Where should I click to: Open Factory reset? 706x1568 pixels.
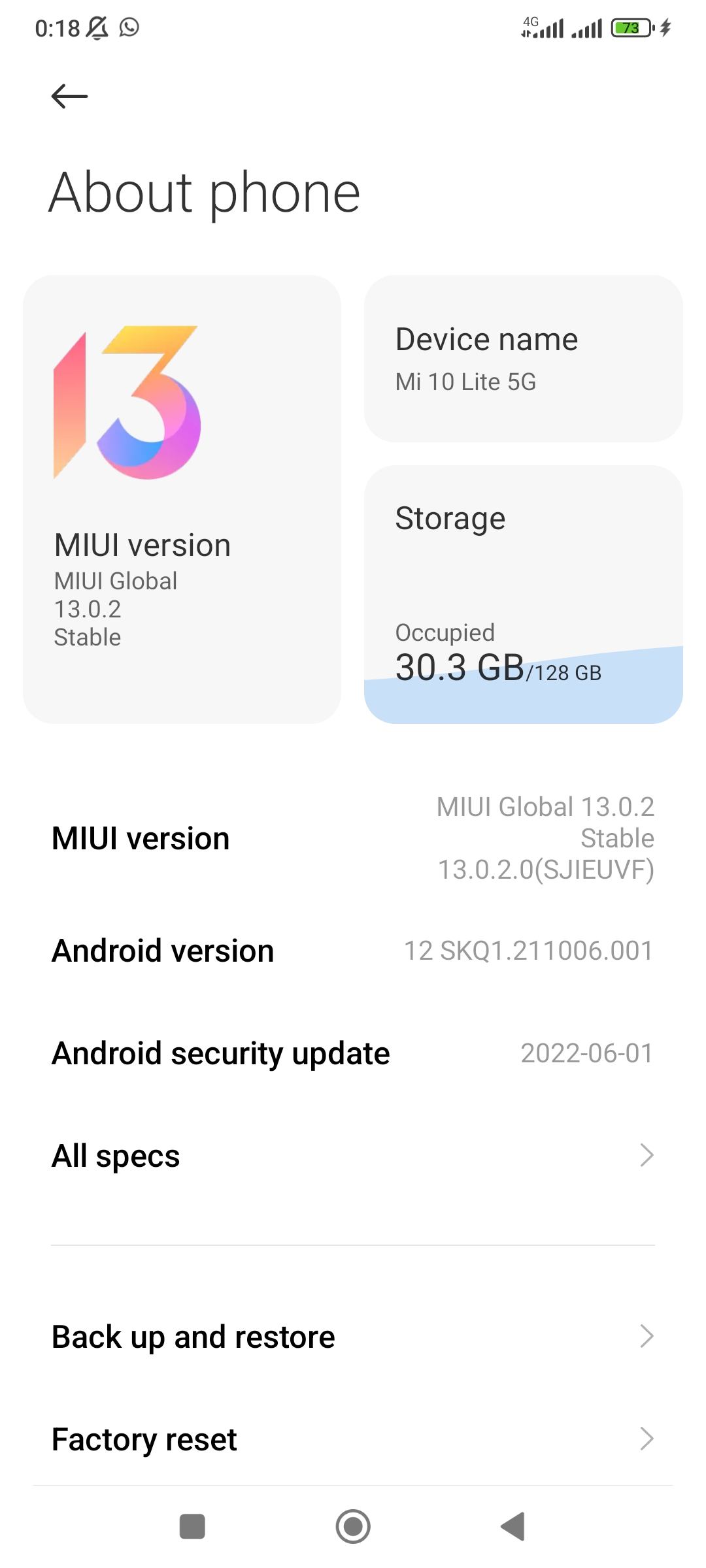[353, 1439]
